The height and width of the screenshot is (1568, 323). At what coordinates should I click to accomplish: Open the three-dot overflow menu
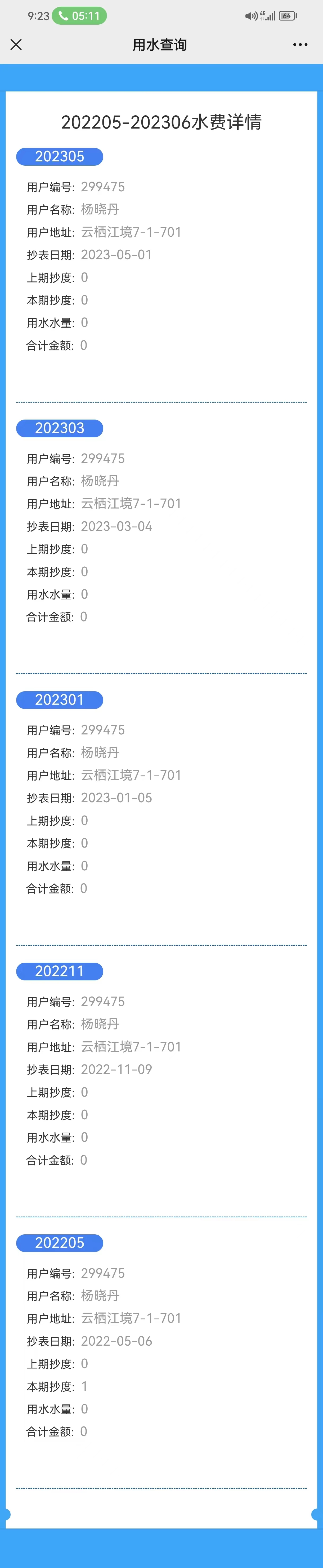click(300, 45)
